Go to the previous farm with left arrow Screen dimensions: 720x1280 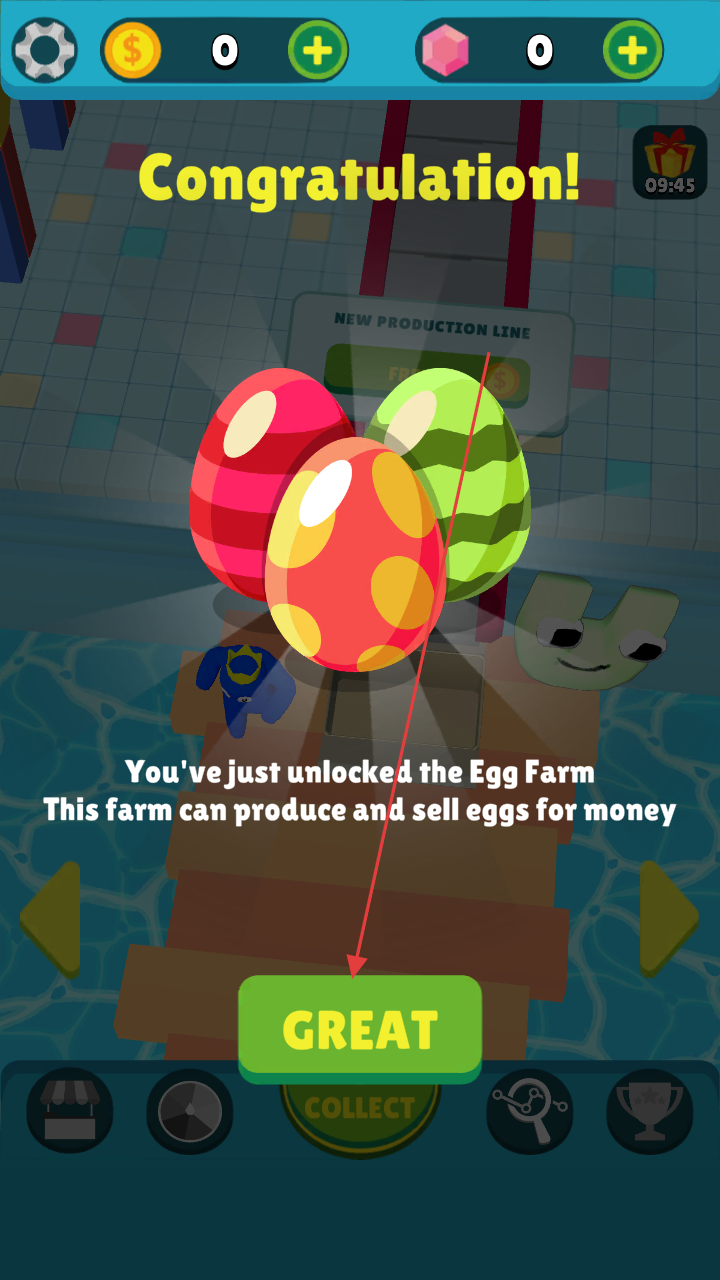point(51,919)
